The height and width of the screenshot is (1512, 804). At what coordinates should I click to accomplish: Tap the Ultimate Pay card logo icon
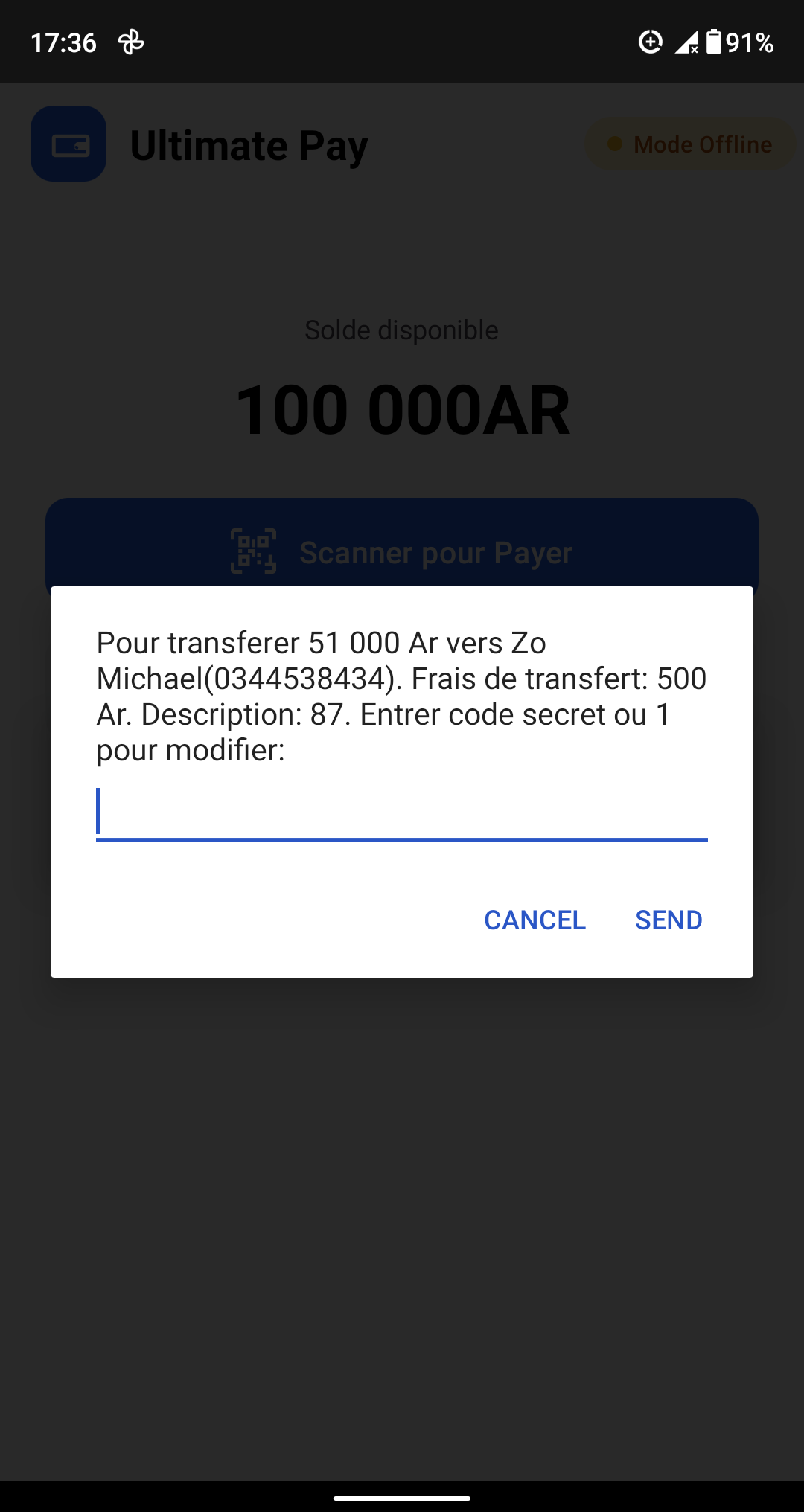(68, 144)
